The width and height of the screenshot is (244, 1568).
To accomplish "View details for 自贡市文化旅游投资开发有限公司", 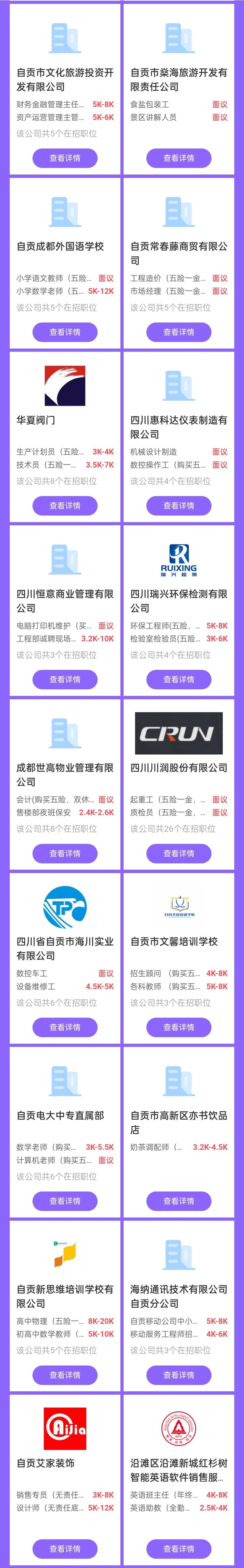I will [x=65, y=158].
